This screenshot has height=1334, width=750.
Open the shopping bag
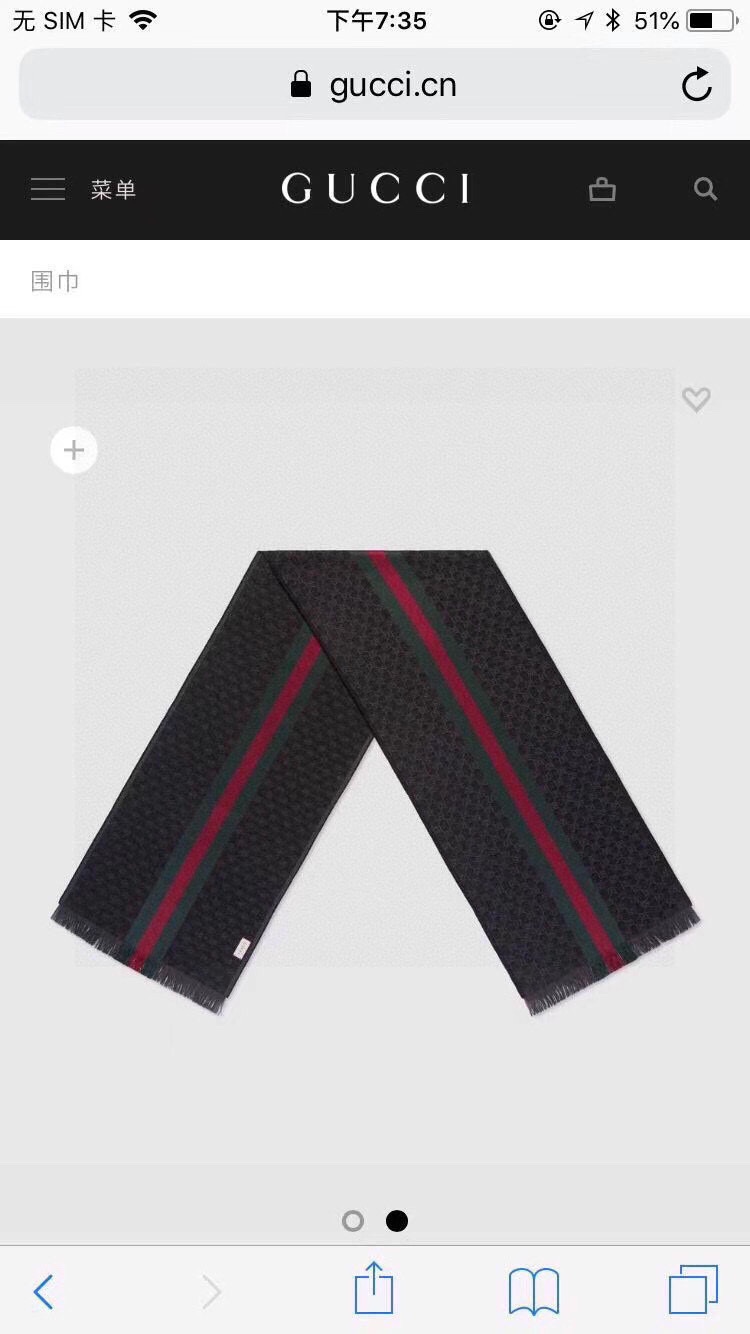(602, 189)
